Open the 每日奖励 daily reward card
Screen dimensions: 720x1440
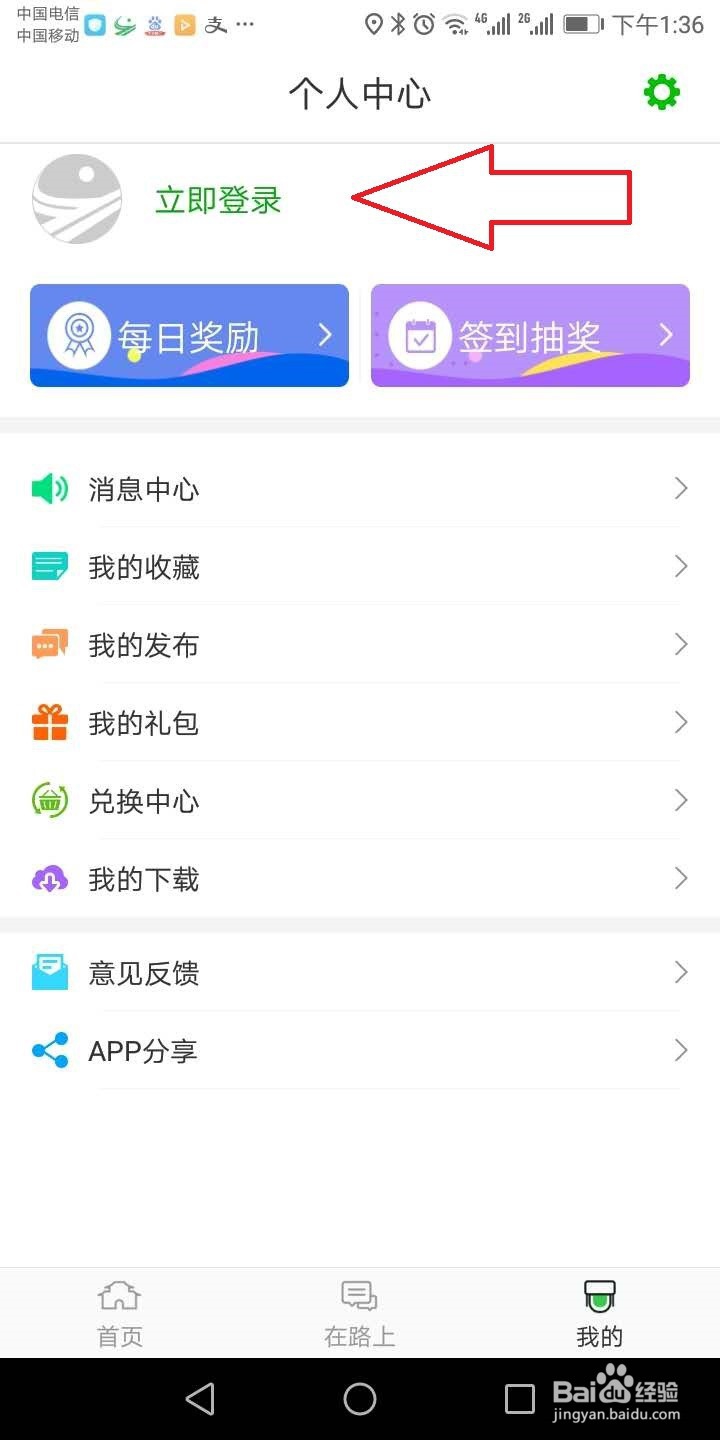click(x=189, y=336)
